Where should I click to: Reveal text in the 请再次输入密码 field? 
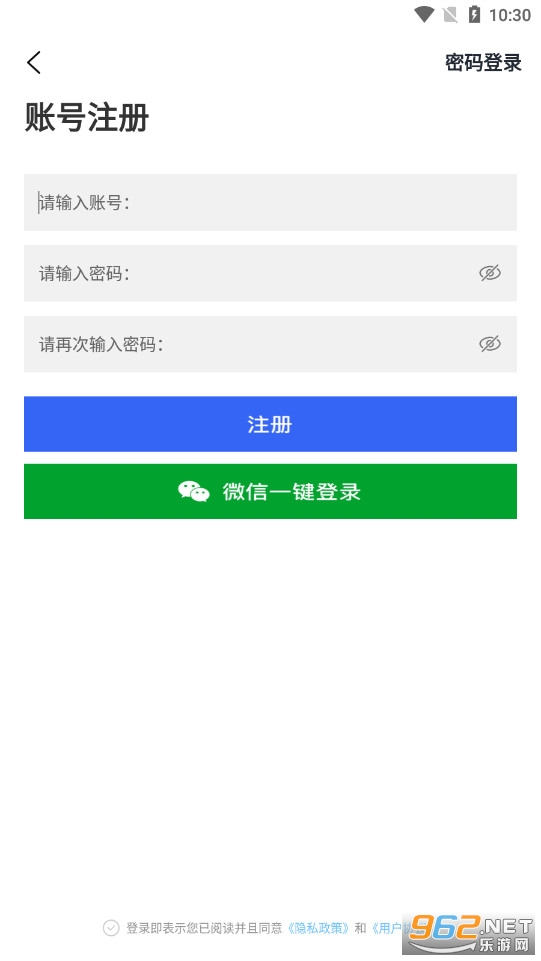click(490, 344)
